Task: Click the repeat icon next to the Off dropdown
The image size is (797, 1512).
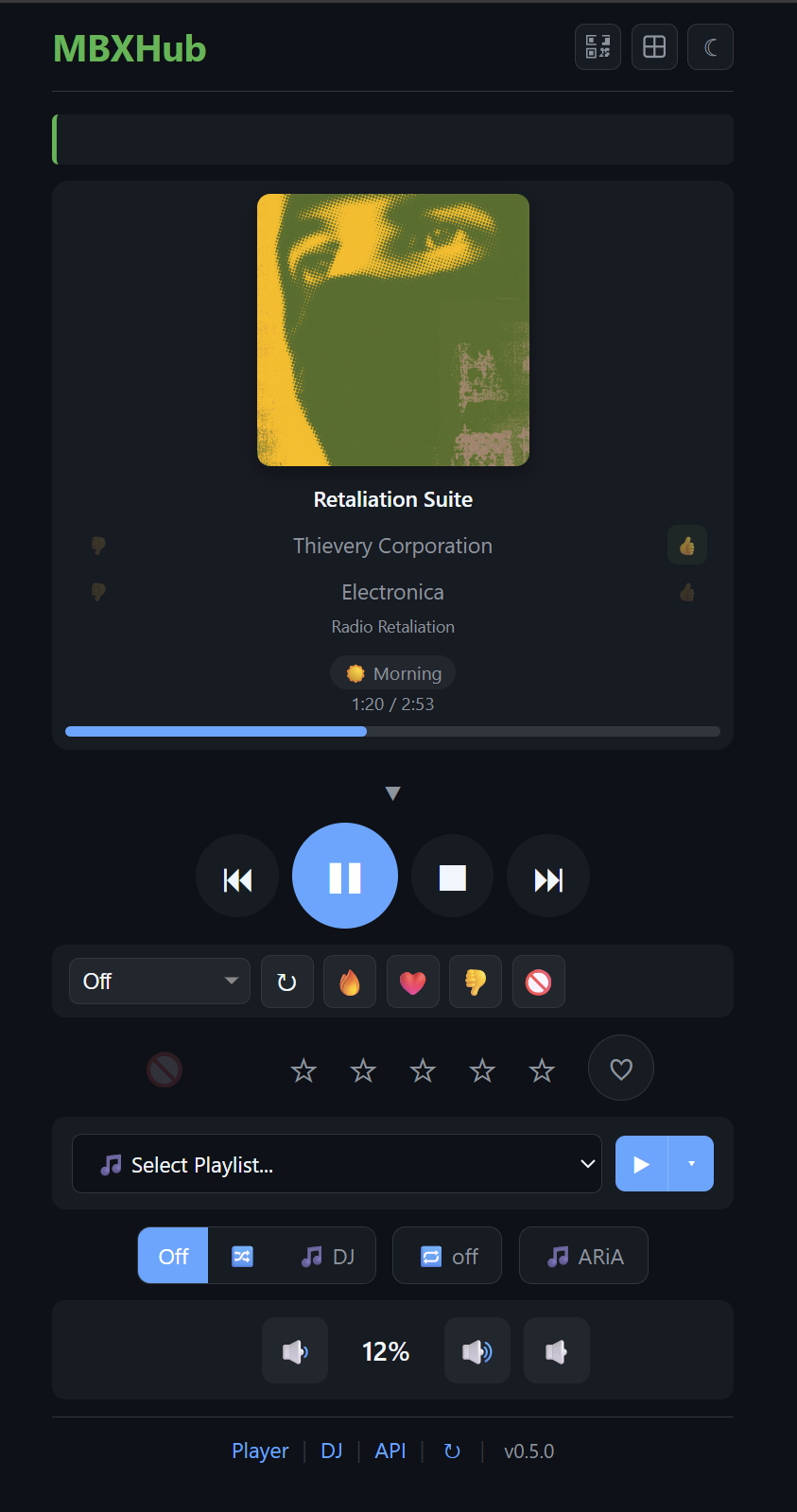Action: point(286,982)
